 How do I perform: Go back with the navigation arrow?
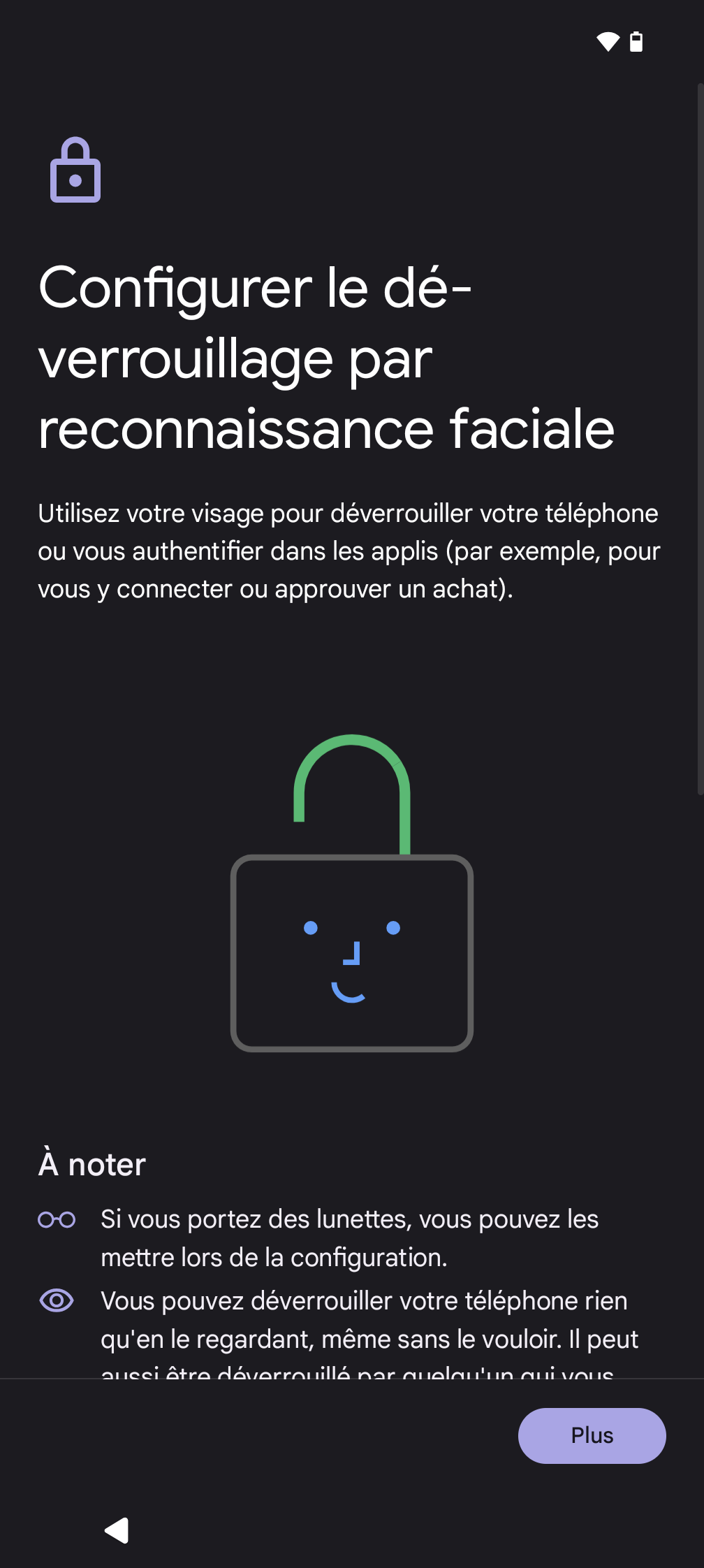coord(117,1530)
